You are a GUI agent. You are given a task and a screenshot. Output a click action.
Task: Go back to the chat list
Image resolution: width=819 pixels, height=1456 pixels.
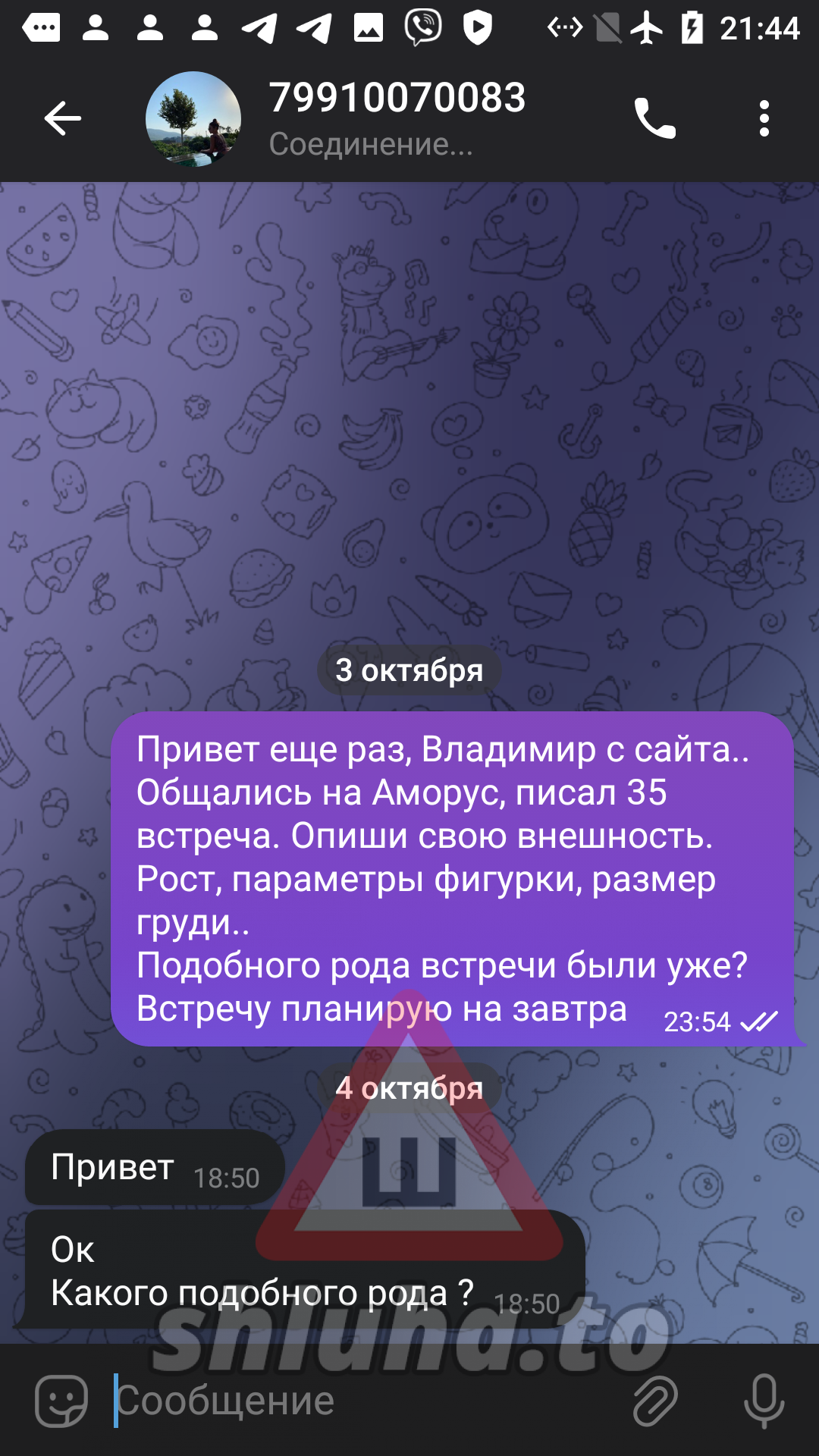62,119
